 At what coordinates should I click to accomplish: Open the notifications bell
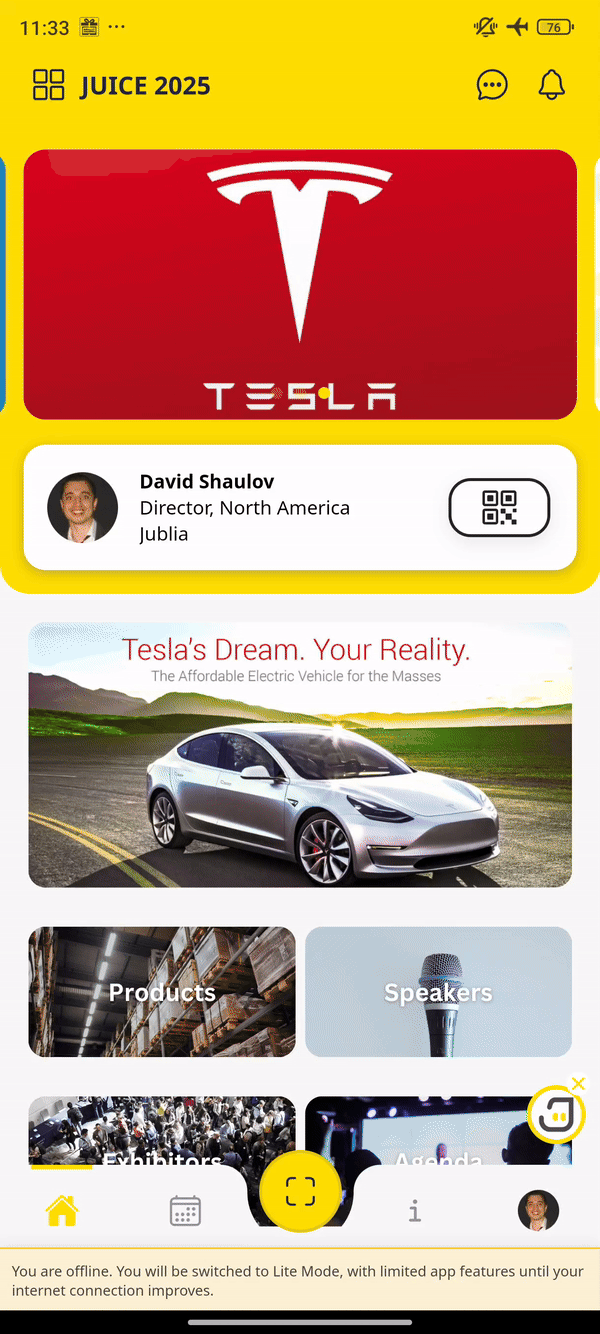(x=552, y=85)
